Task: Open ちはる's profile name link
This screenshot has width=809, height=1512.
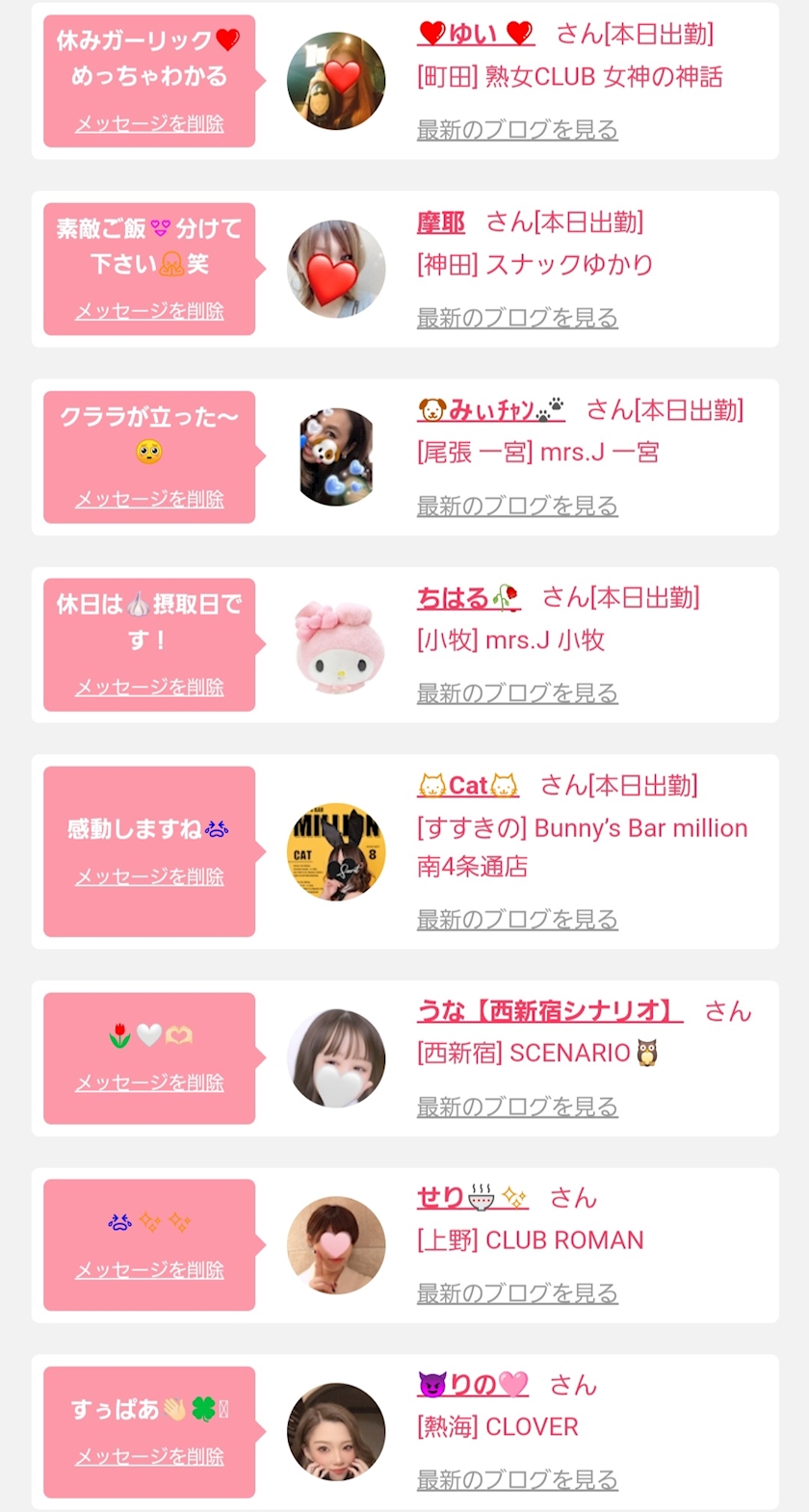Action: pos(468,598)
